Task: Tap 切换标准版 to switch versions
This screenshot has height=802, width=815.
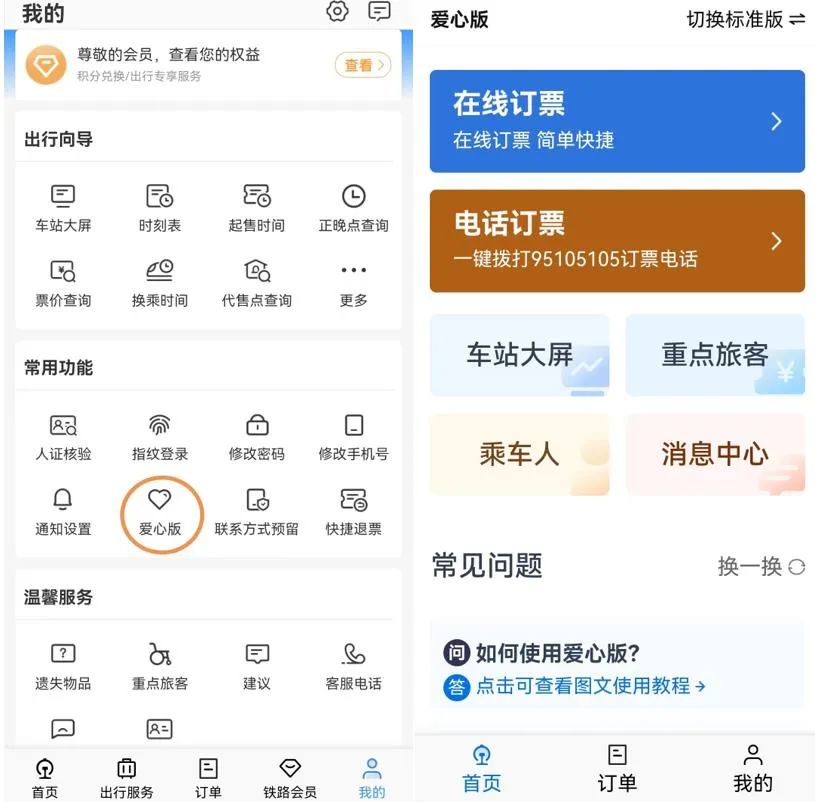Action: [745, 19]
